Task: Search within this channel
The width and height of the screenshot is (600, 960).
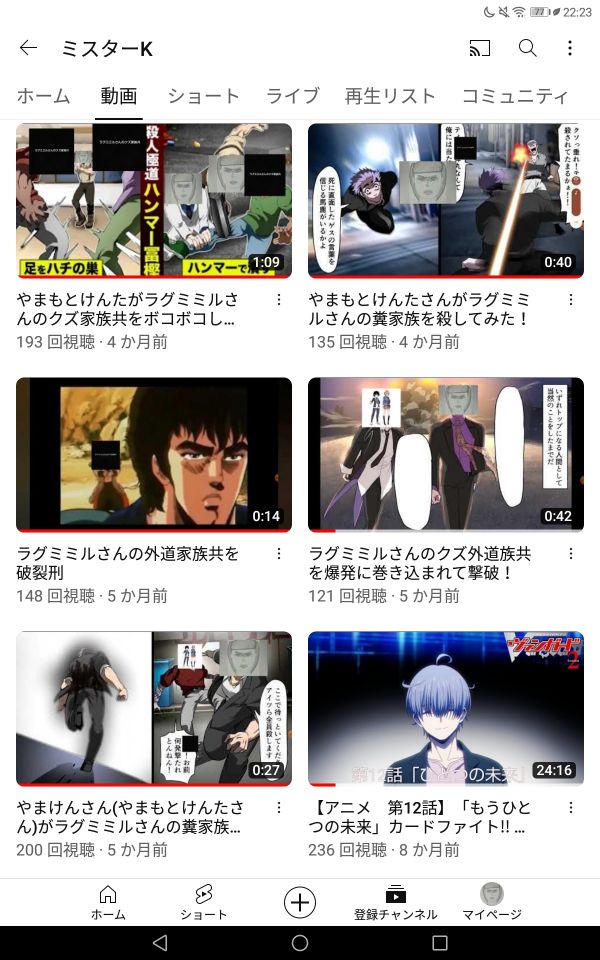Action: coord(527,48)
